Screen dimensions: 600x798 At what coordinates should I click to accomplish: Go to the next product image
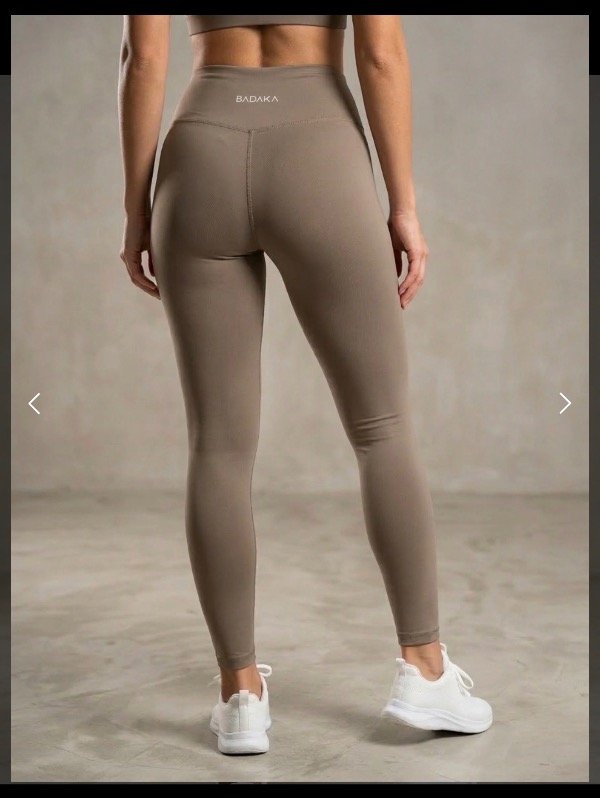tap(565, 403)
